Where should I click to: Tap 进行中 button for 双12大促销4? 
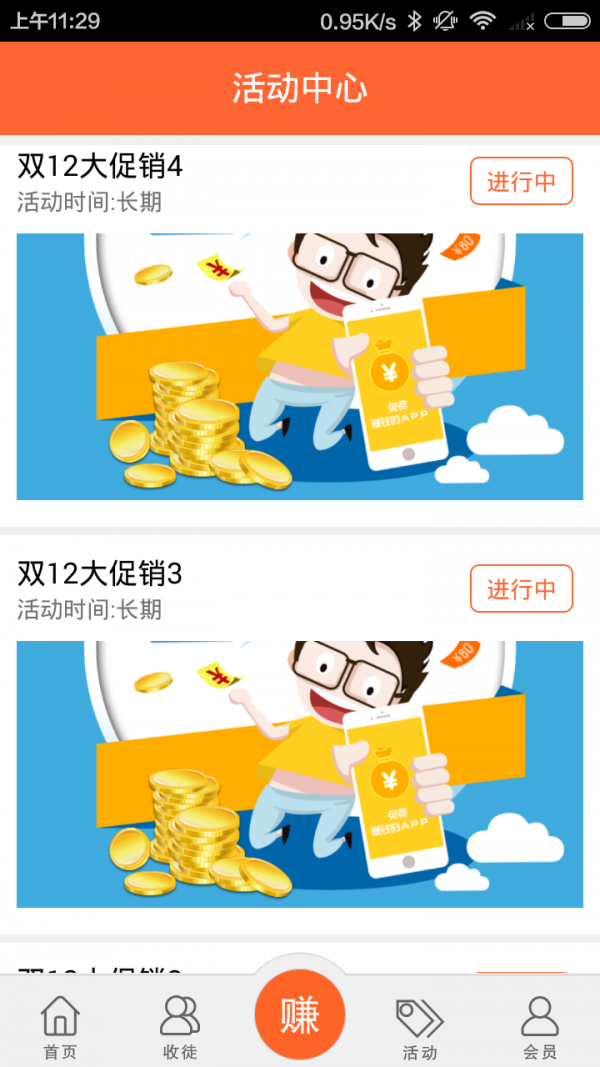(521, 181)
